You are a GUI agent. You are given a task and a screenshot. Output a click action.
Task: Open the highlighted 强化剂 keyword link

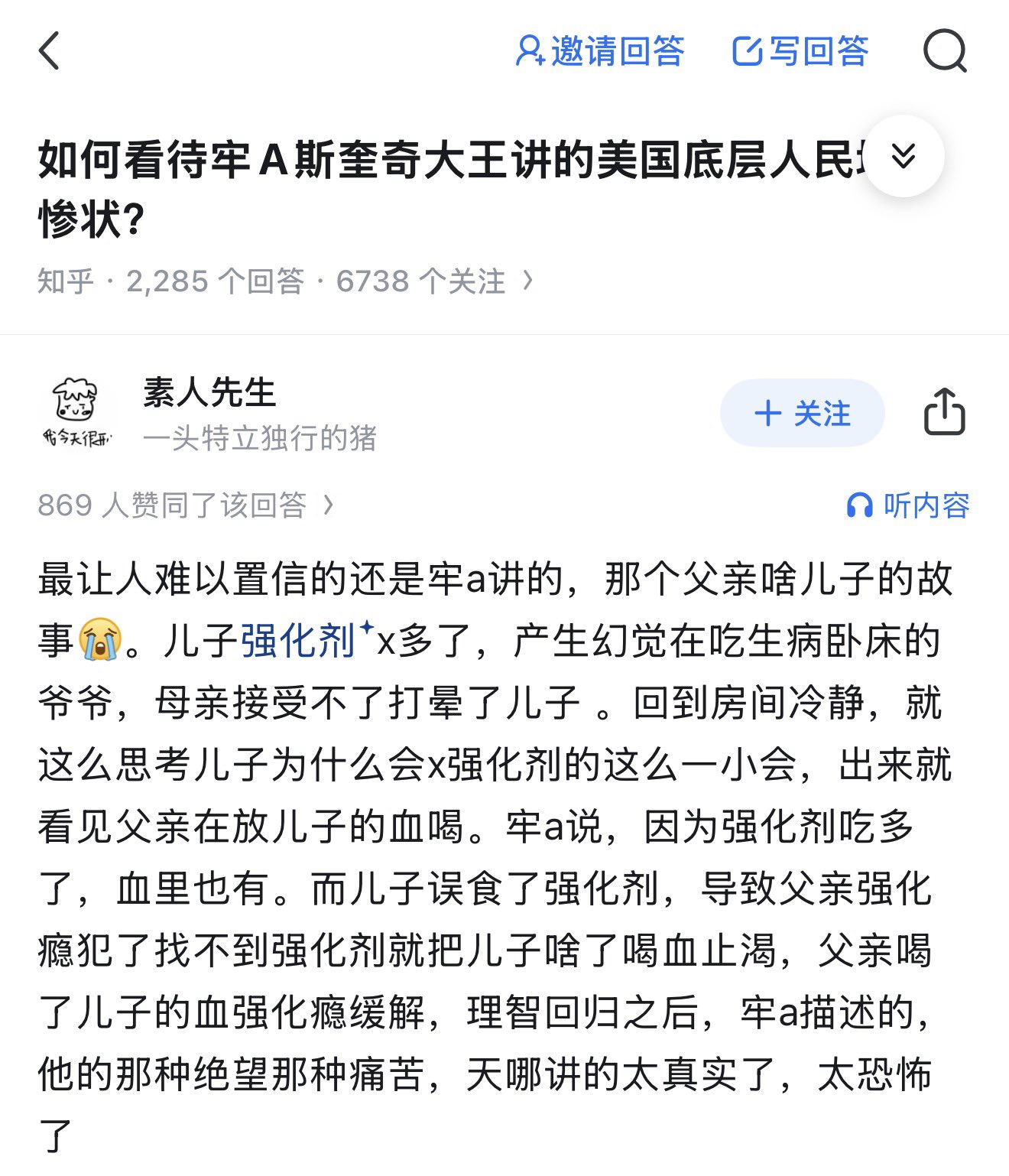click(x=300, y=641)
